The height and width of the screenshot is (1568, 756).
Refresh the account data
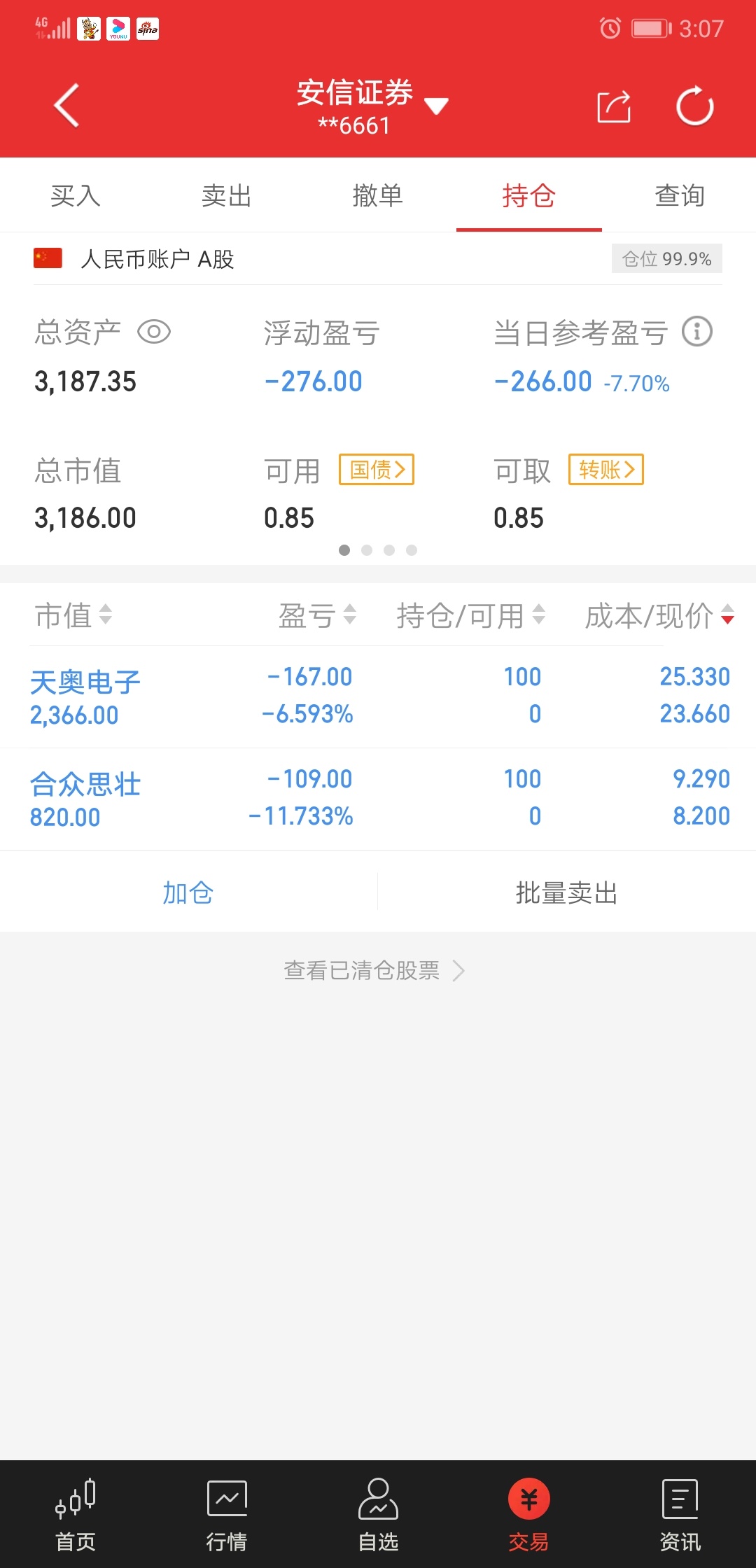click(x=694, y=106)
